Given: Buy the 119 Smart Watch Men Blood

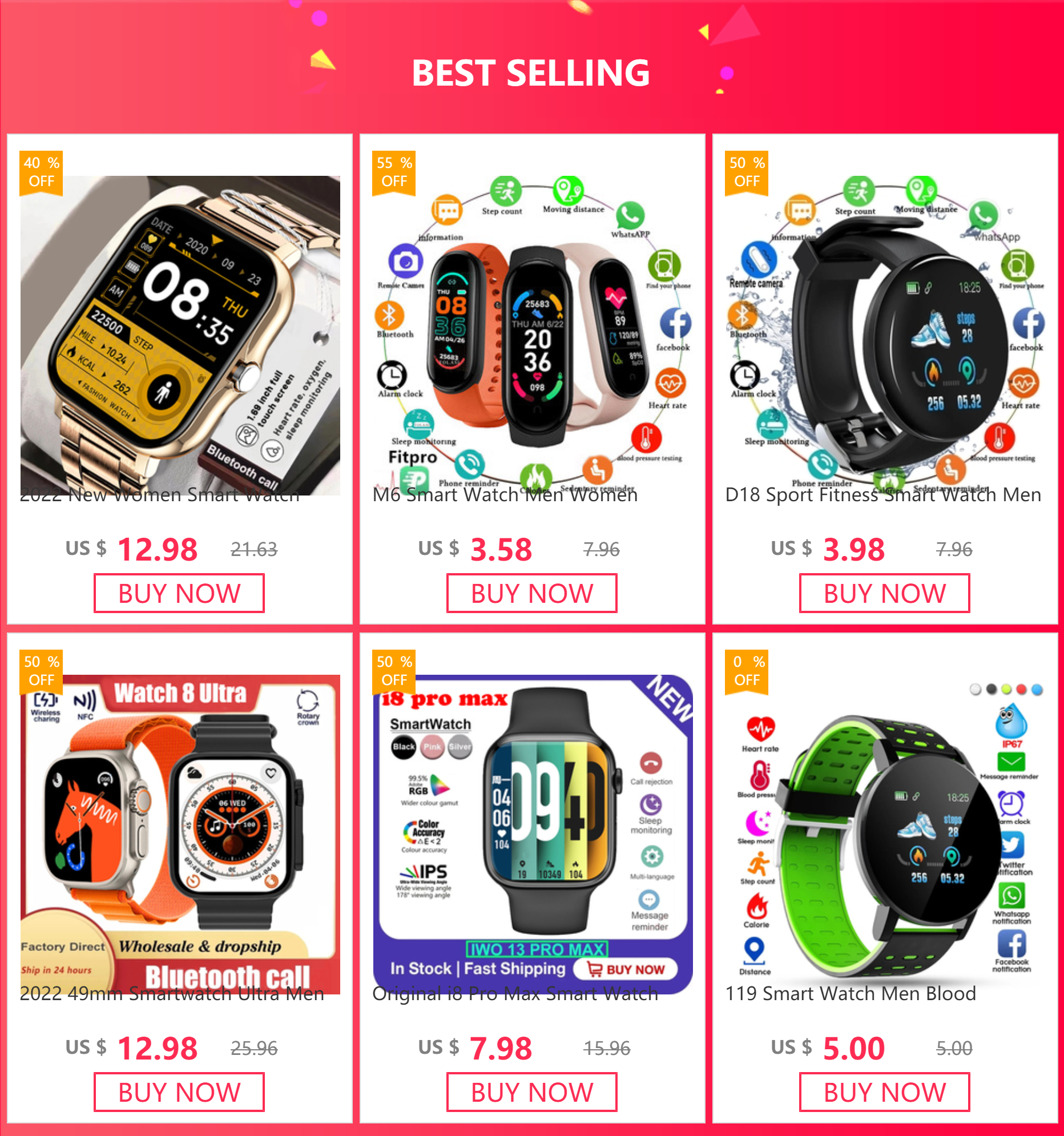Looking at the screenshot, I should point(884,1092).
